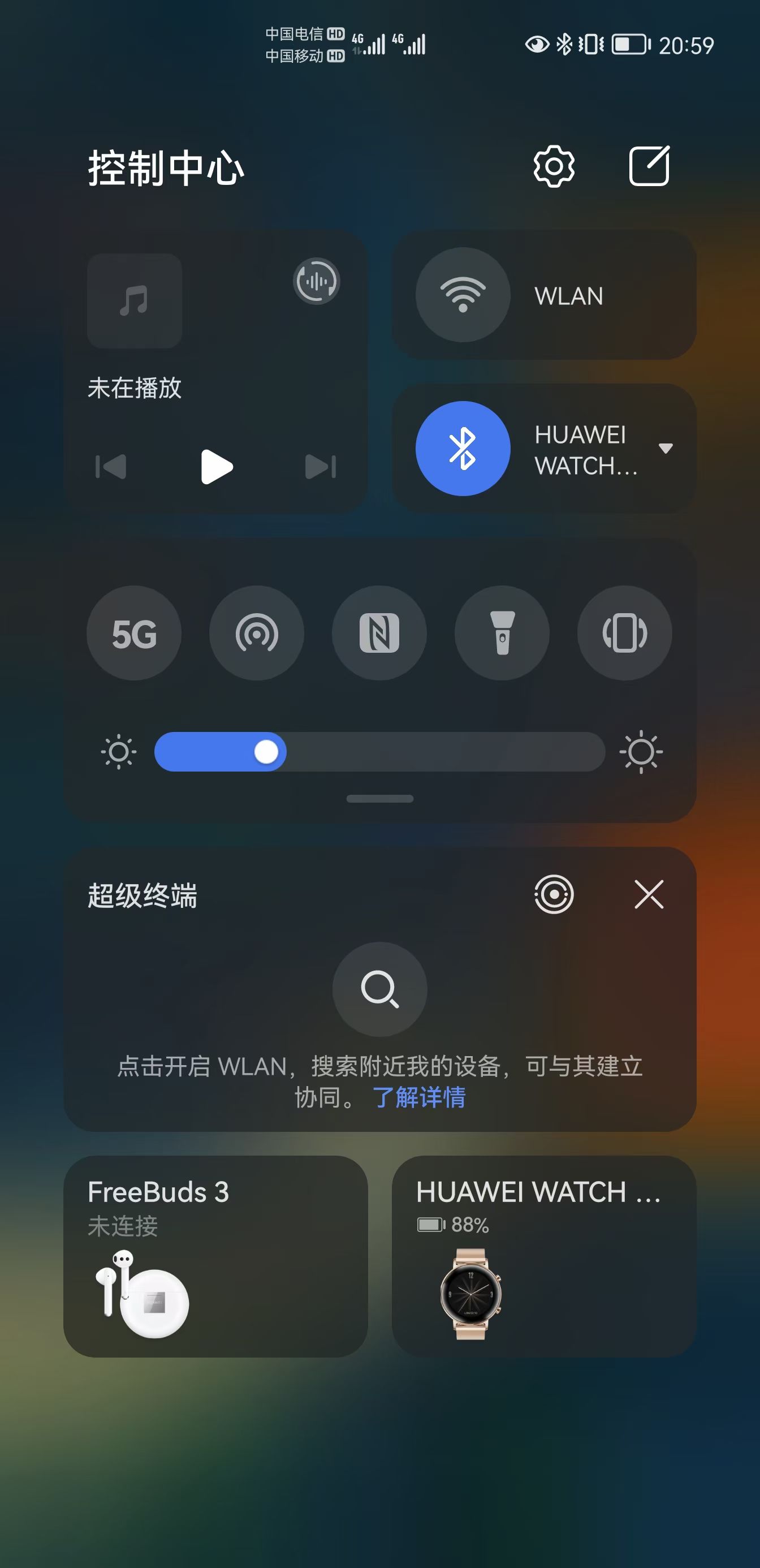Skip to the previous track

point(111,467)
